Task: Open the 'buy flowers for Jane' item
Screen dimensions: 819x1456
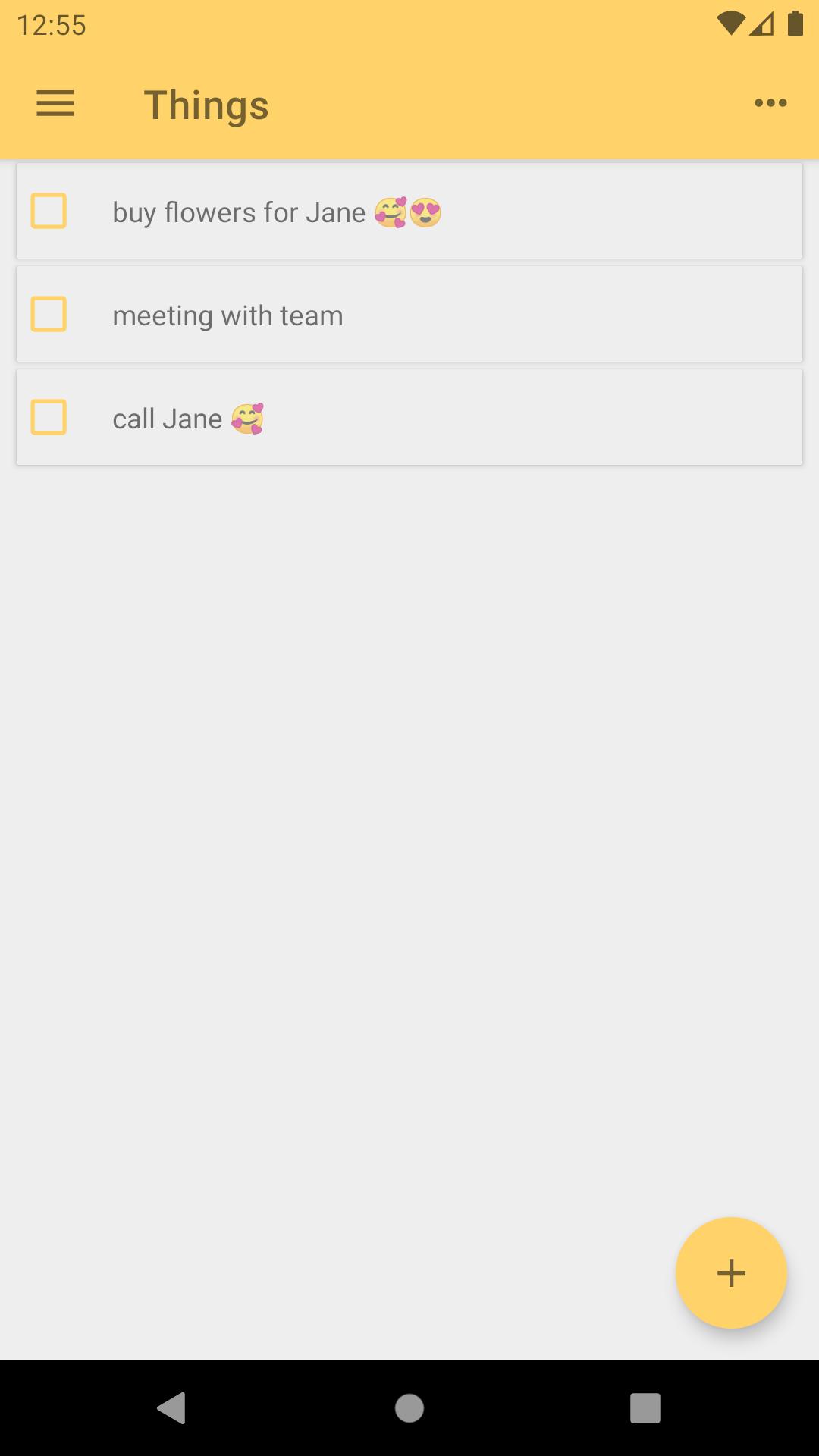Action: 239,212
